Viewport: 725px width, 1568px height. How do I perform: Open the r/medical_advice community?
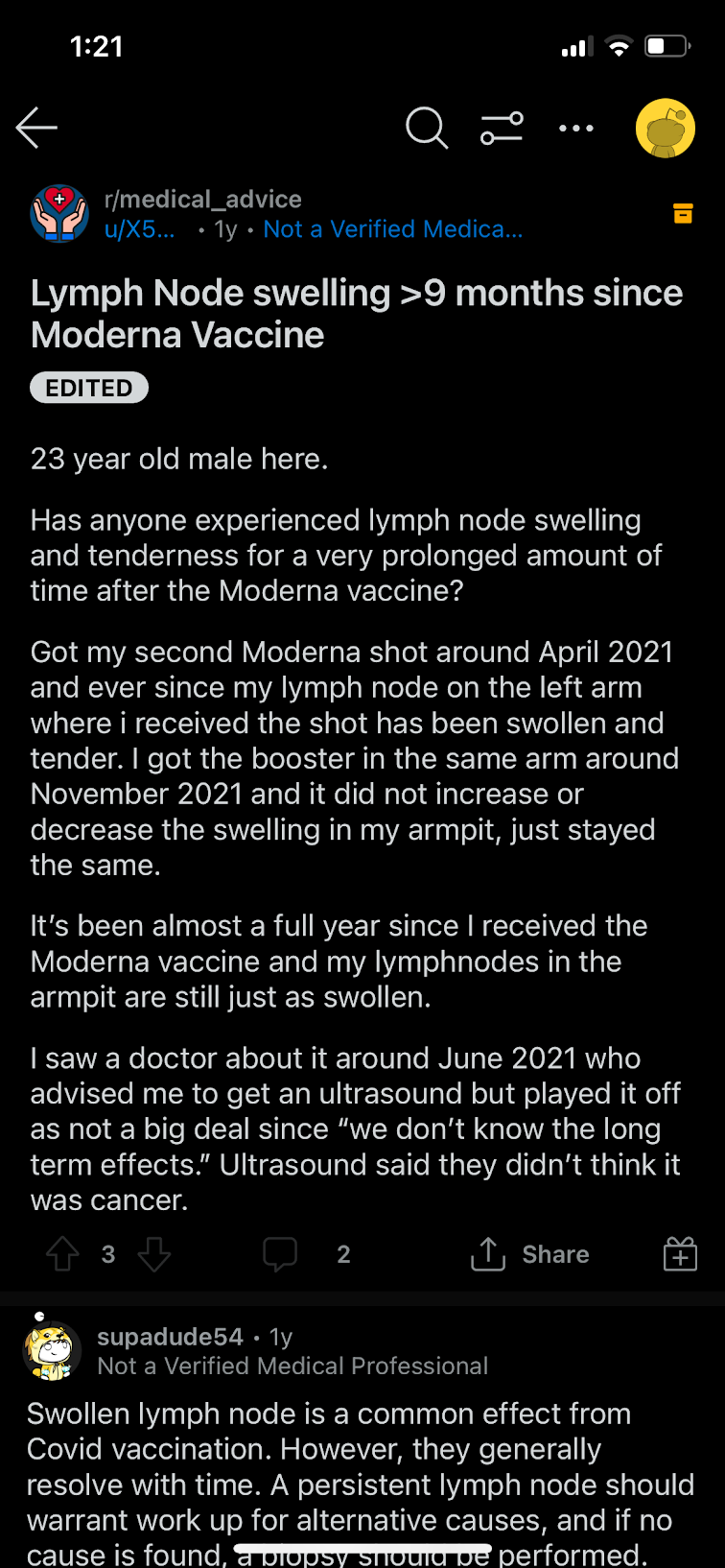(x=202, y=199)
